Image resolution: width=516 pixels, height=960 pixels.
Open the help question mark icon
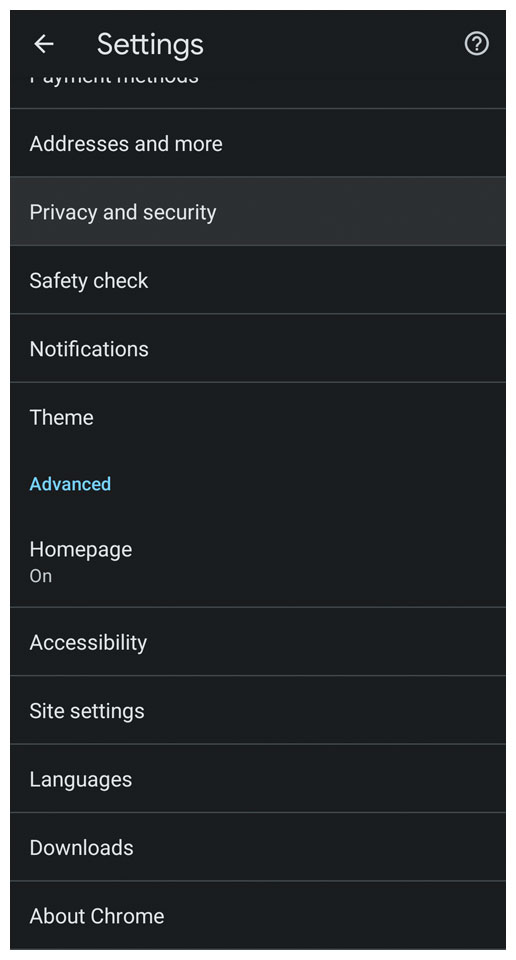click(x=476, y=44)
